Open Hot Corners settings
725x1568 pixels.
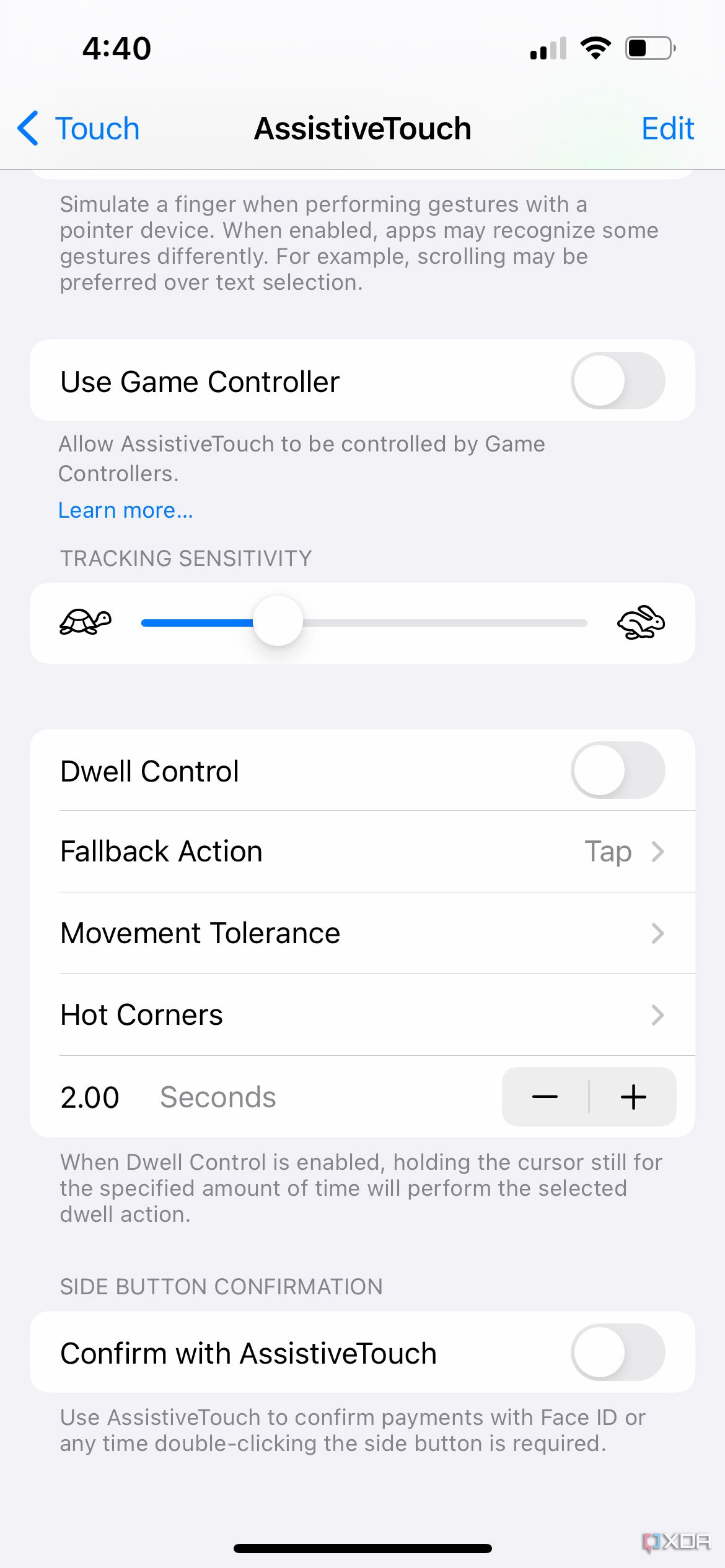point(362,1015)
